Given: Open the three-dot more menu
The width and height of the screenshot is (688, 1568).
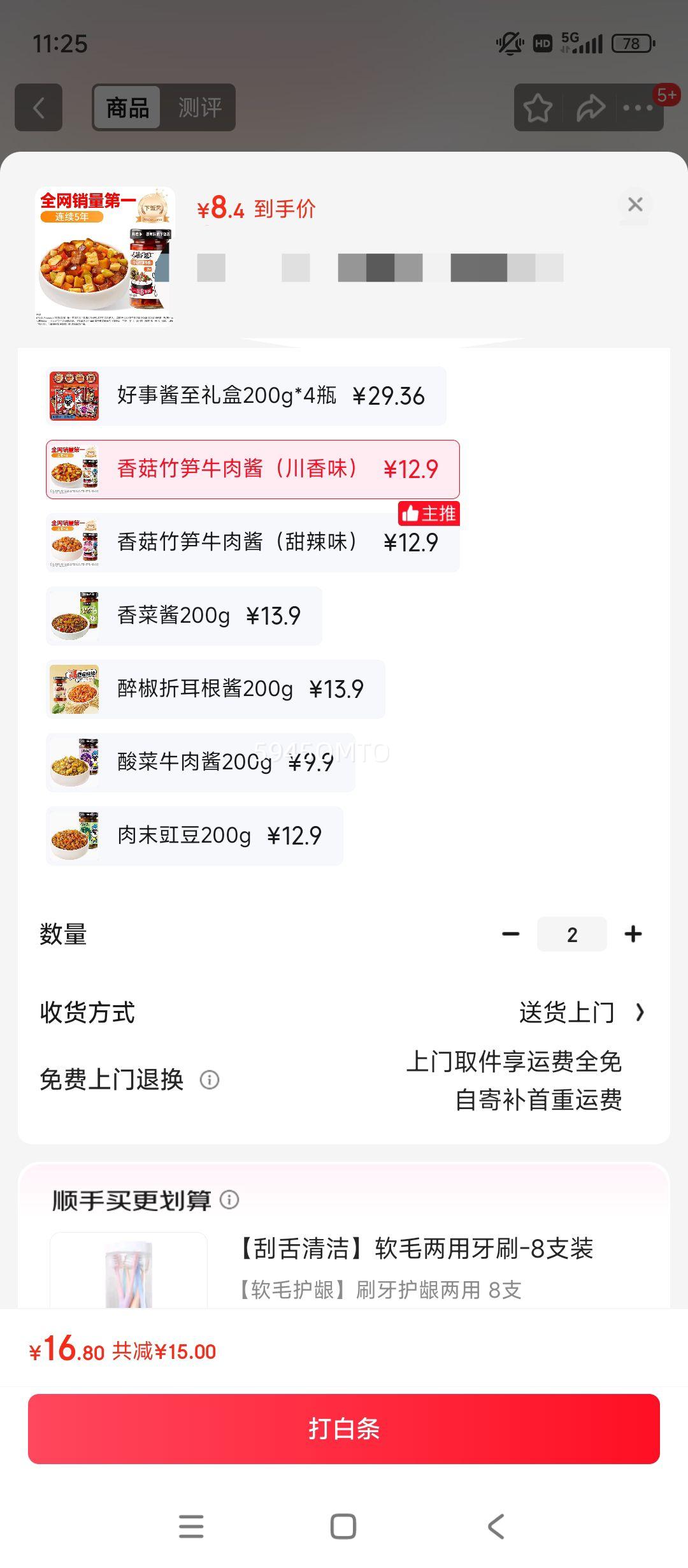Looking at the screenshot, I should point(638,107).
